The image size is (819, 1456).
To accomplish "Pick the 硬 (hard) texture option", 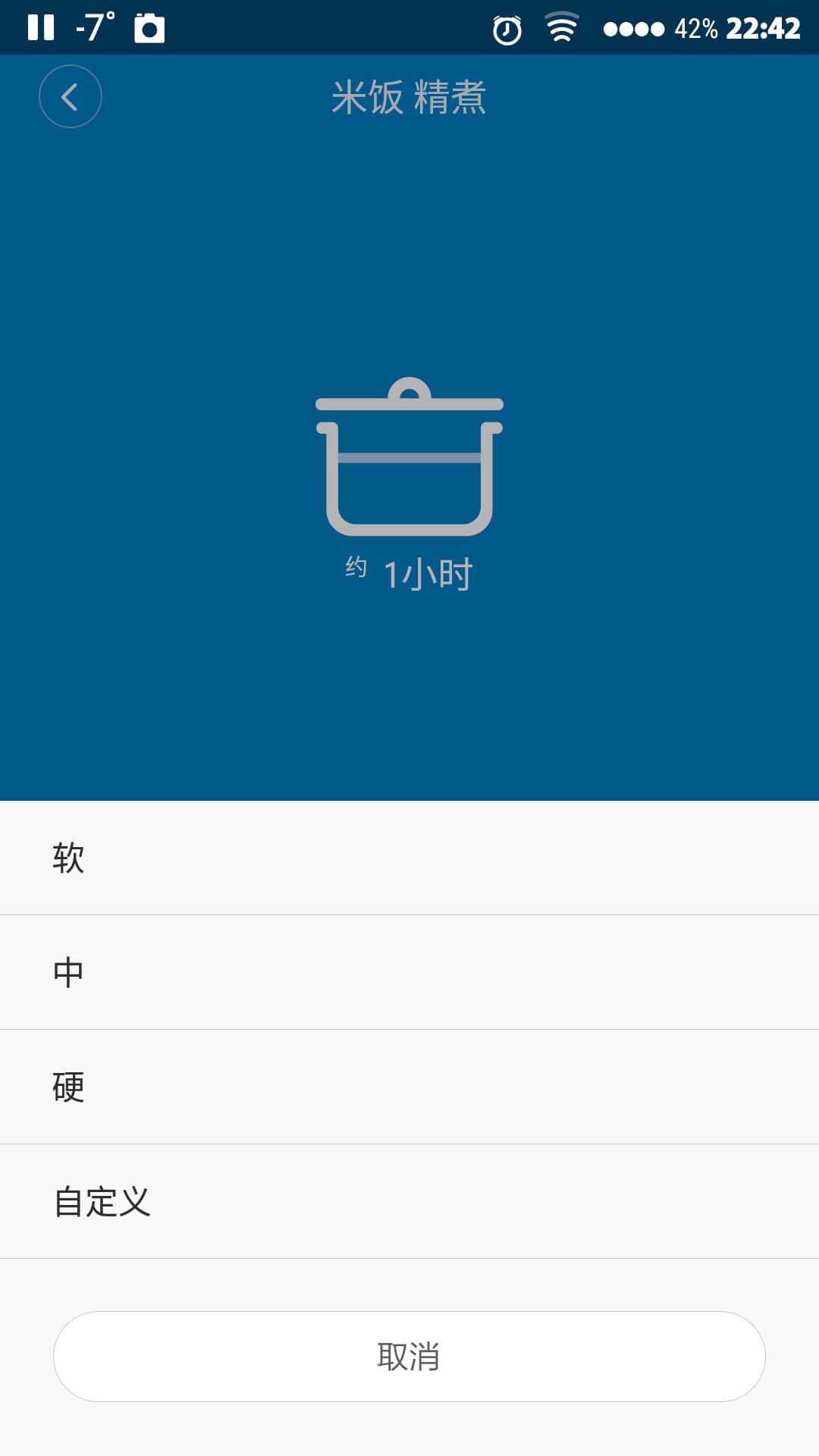I will coord(409,1087).
